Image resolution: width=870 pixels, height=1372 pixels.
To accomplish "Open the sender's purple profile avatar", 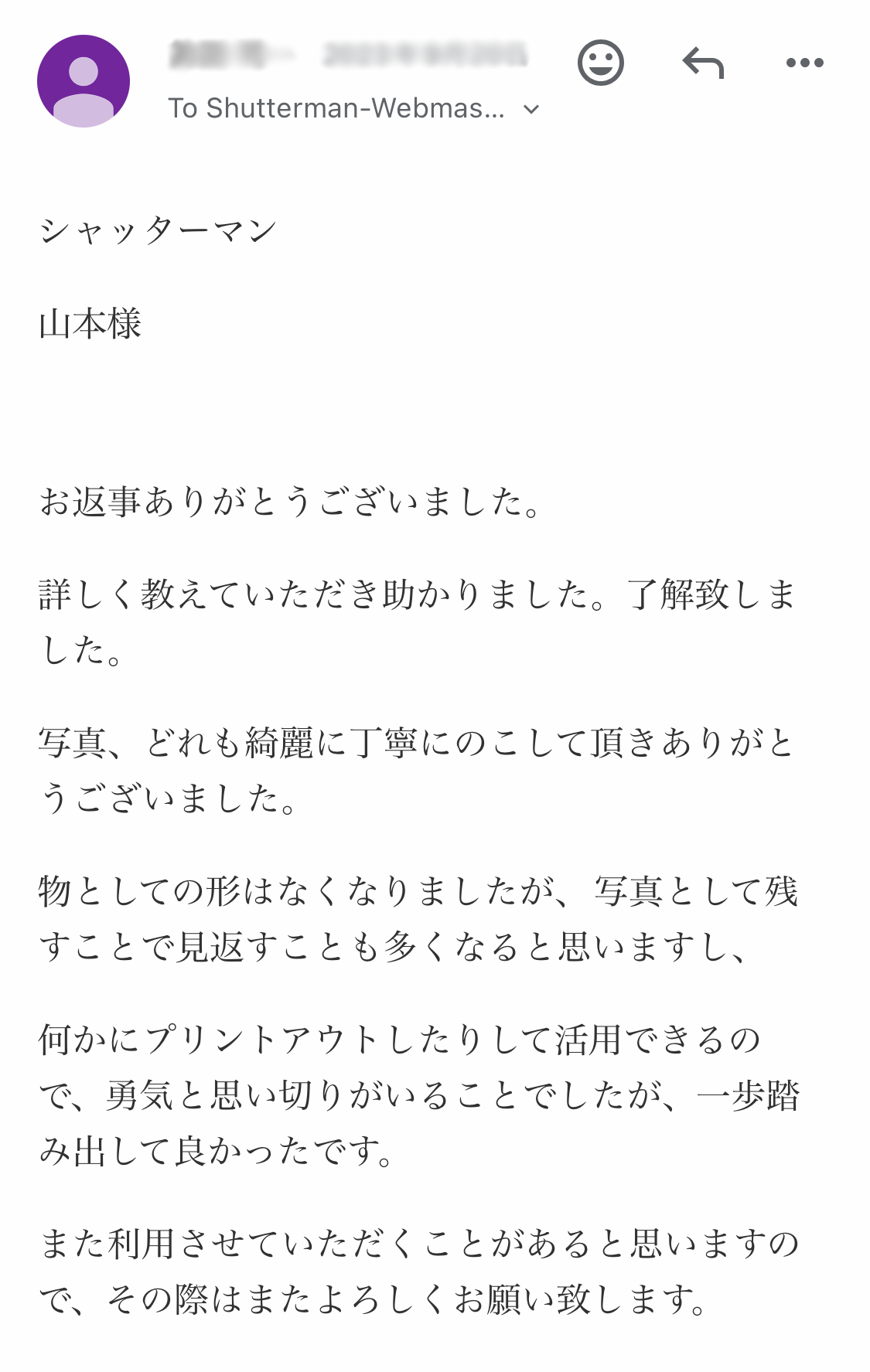I will point(84,81).
